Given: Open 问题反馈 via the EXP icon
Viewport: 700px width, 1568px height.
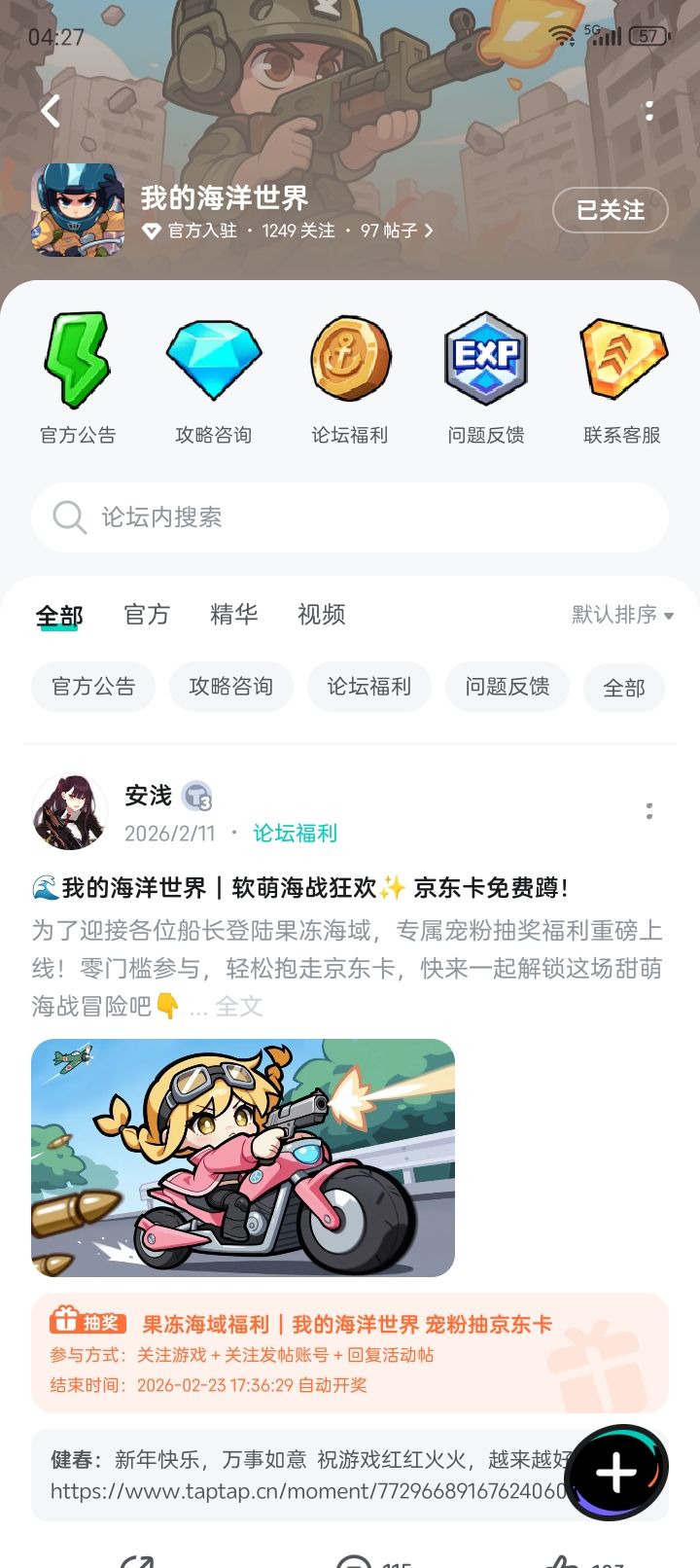Looking at the screenshot, I should 486,360.
